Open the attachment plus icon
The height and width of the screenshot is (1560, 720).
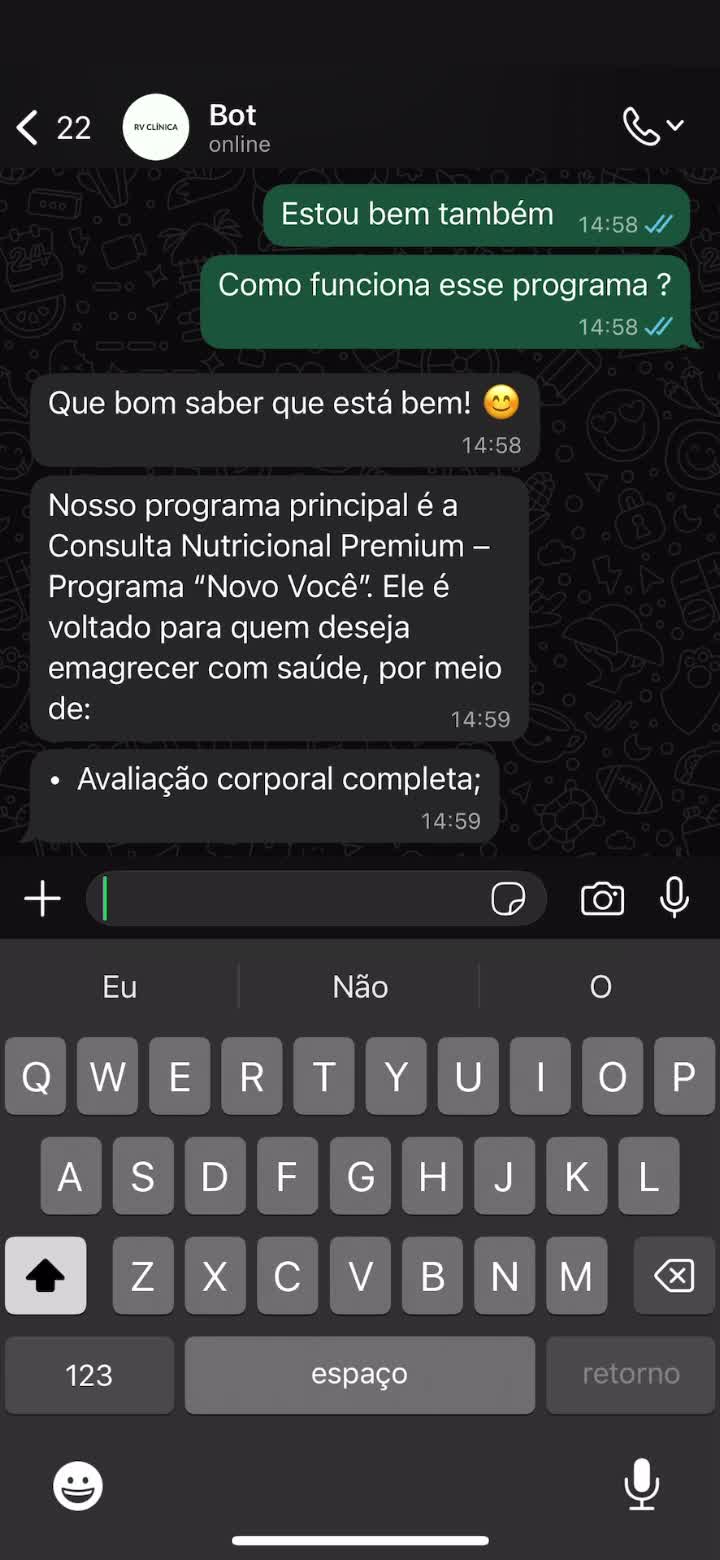click(42, 898)
